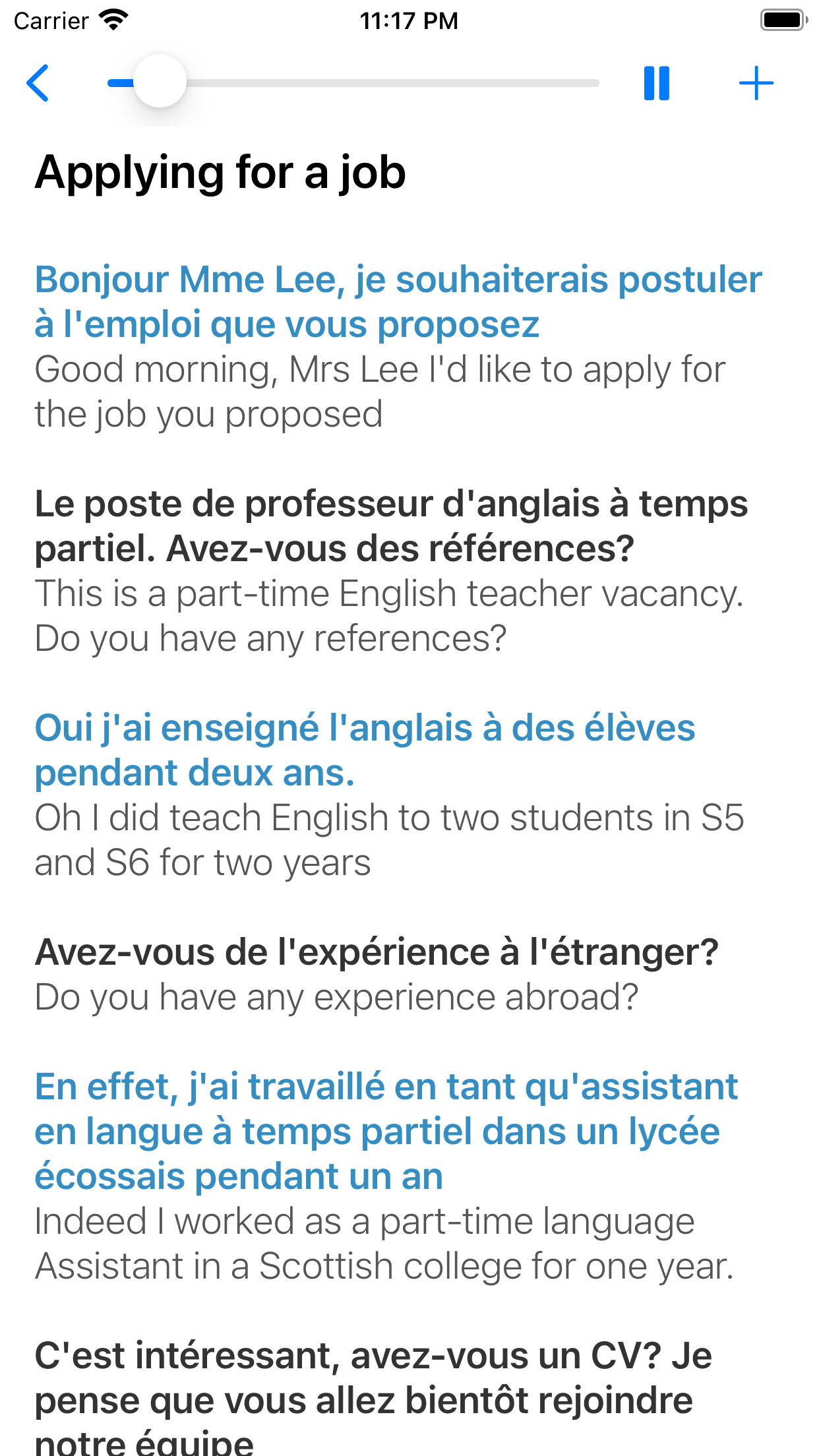
Task: Tap the audio progress slider track
Action: point(353,83)
